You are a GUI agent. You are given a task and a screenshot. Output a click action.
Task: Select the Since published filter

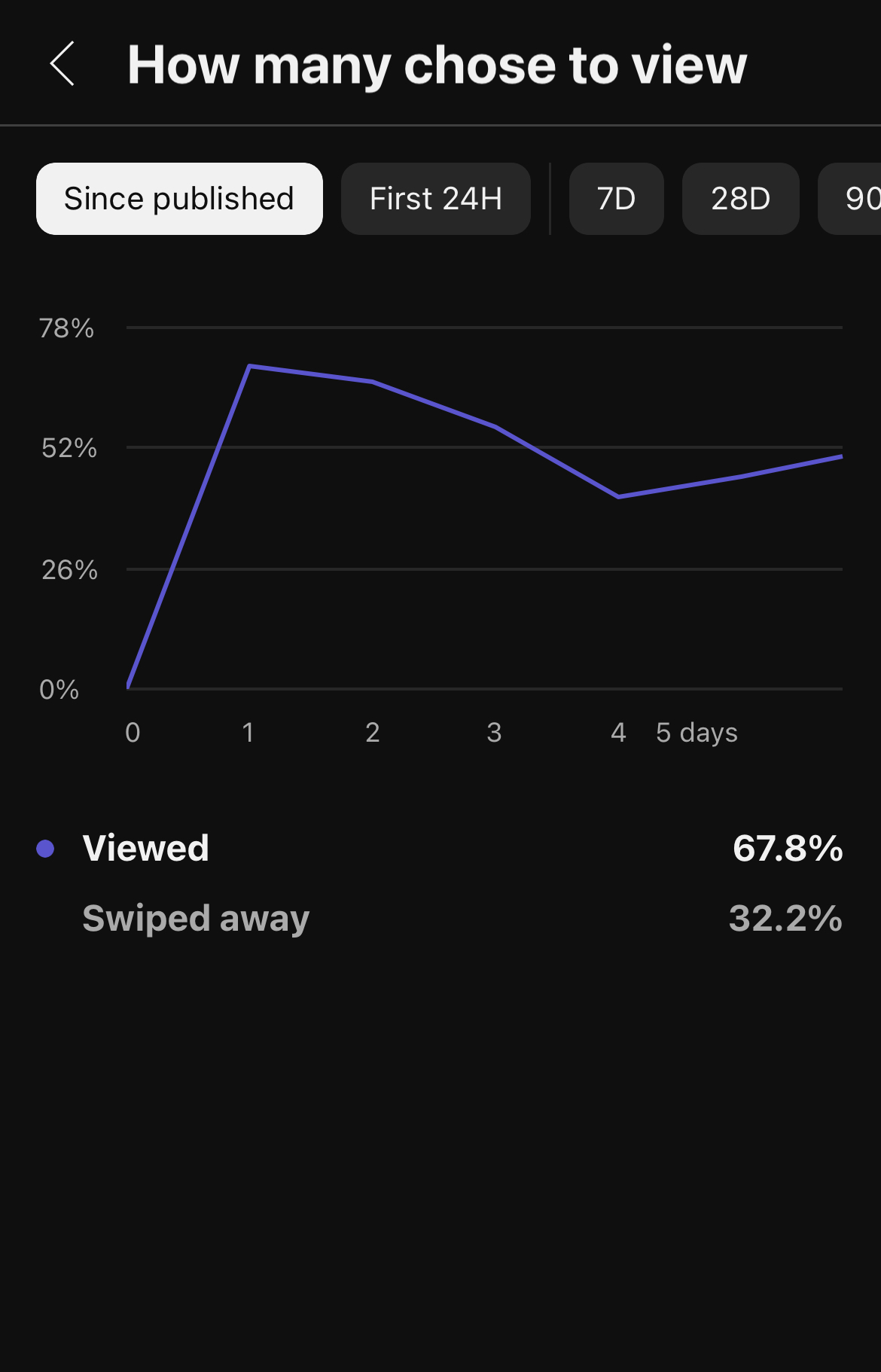(179, 199)
